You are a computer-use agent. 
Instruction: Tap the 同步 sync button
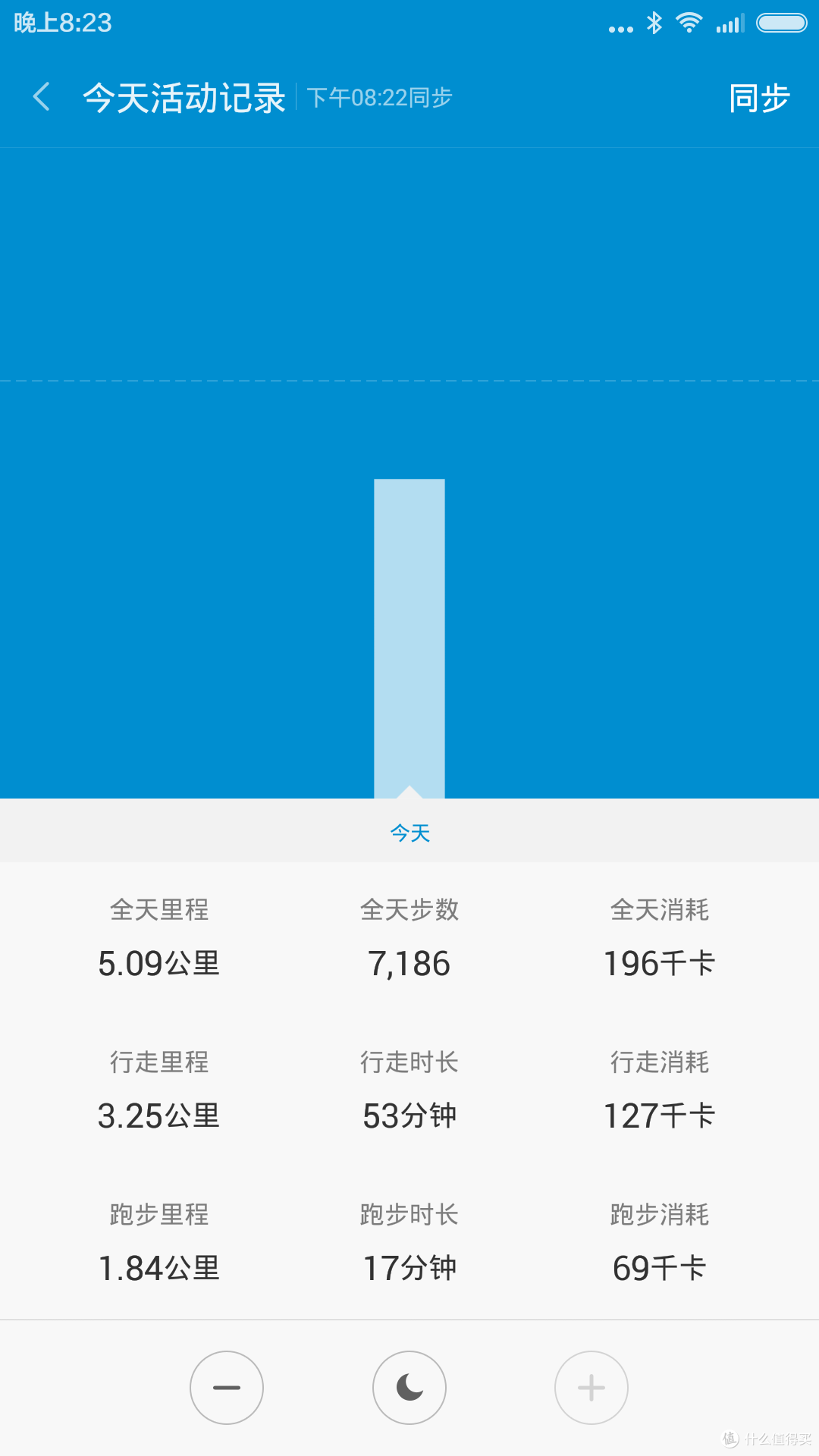tap(759, 98)
